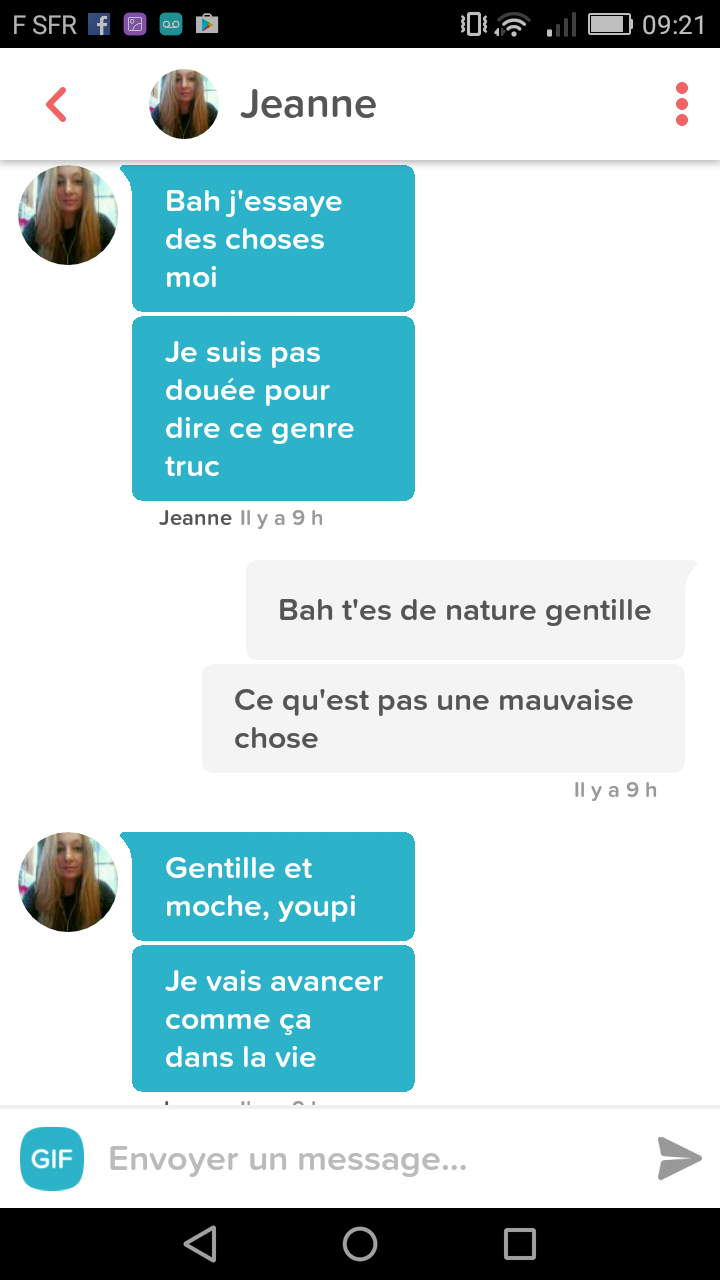
Task: Open recent apps in the navigation bar
Action: click(520, 1244)
